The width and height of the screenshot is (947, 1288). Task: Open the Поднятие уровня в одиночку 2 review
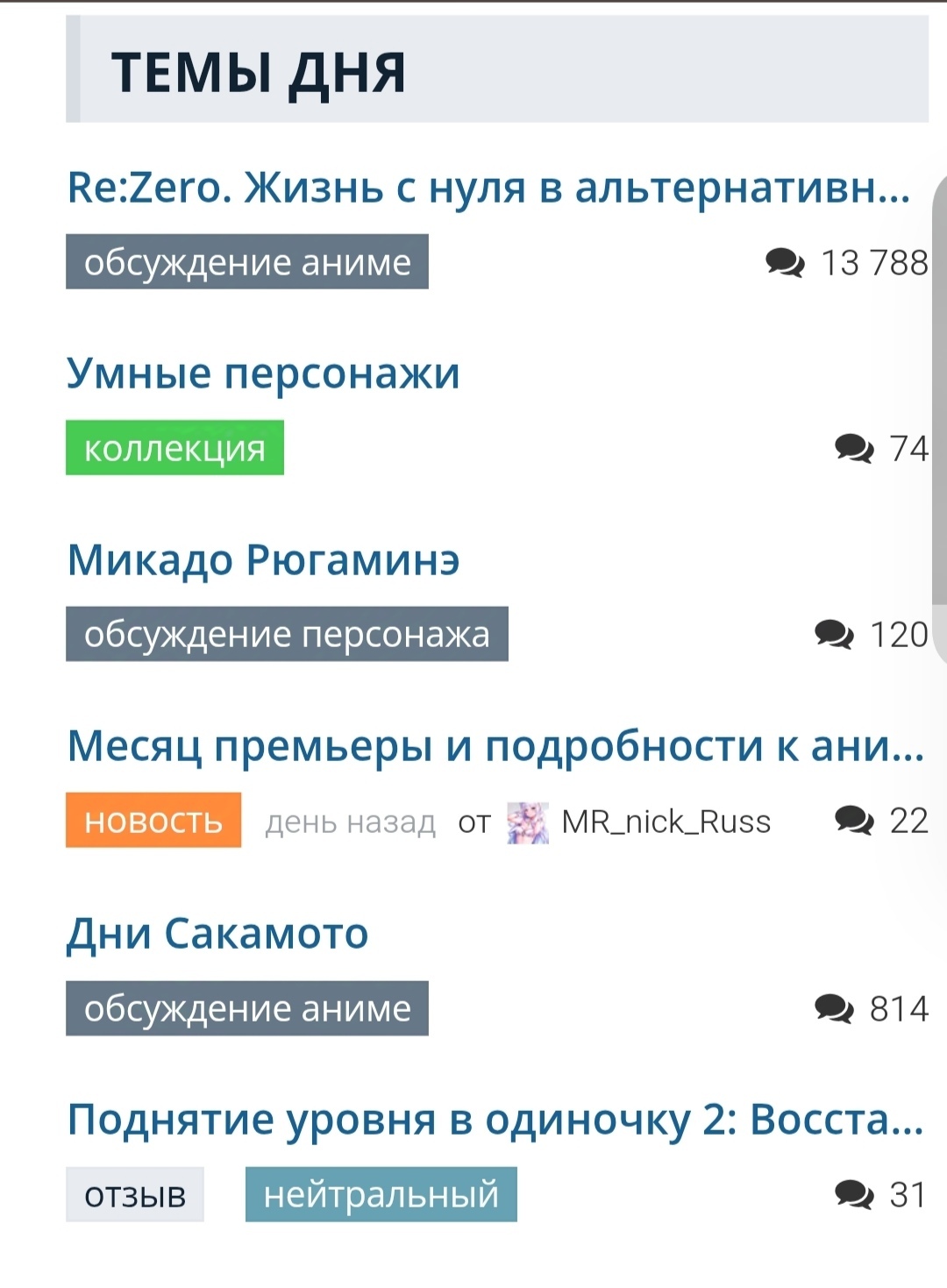tap(495, 1120)
